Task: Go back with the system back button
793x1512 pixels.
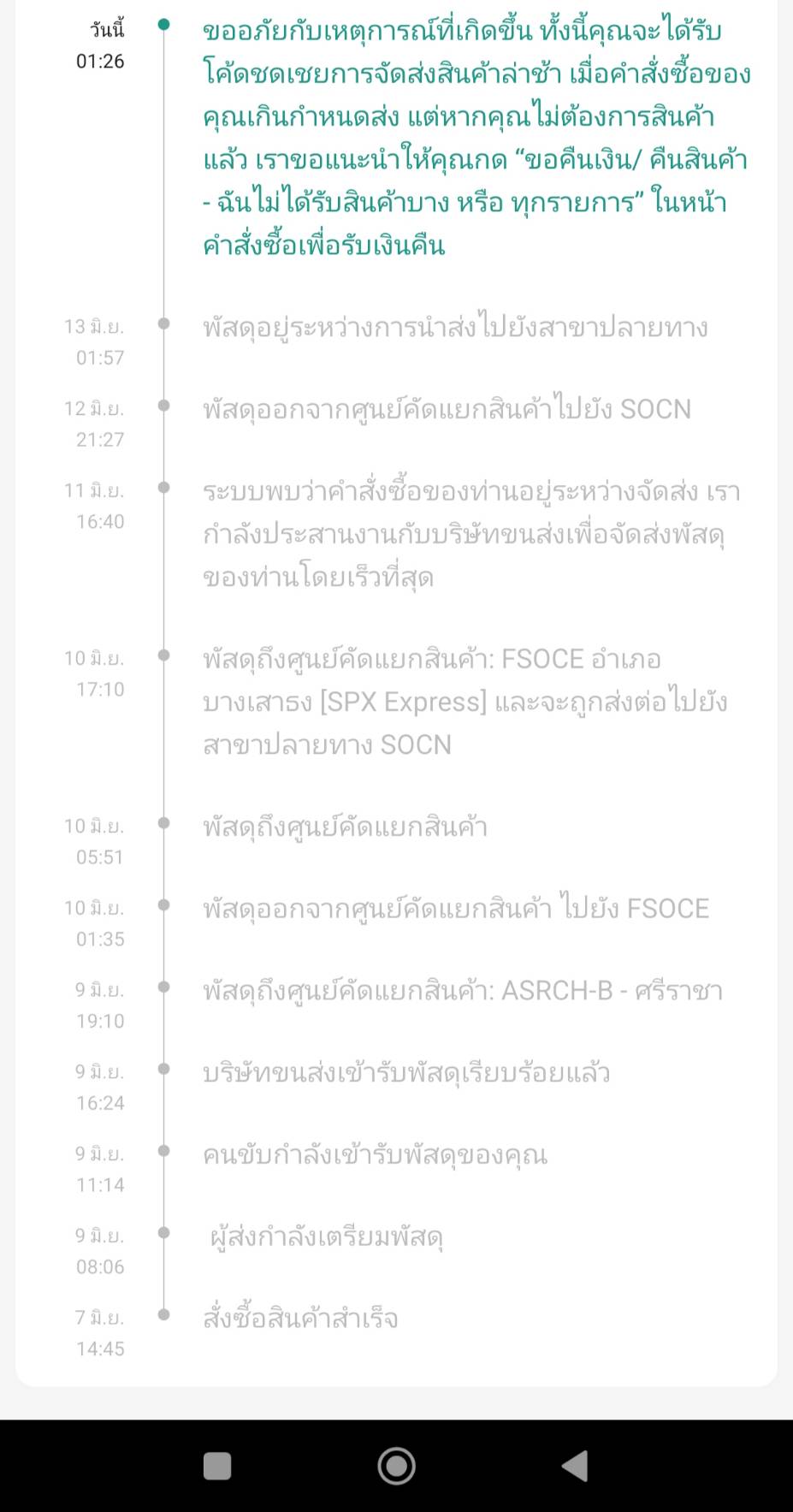Action: click(x=575, y=1466)
